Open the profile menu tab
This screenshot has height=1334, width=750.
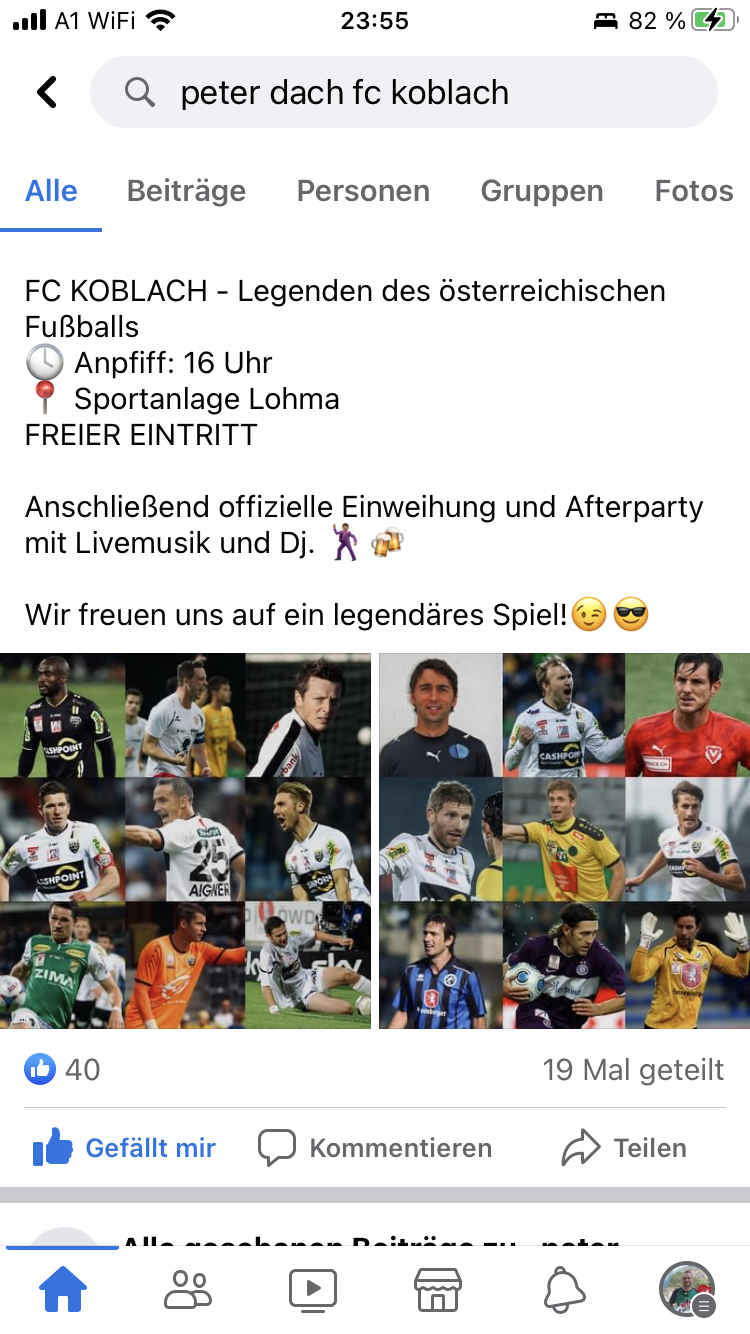click(688, 1290)
